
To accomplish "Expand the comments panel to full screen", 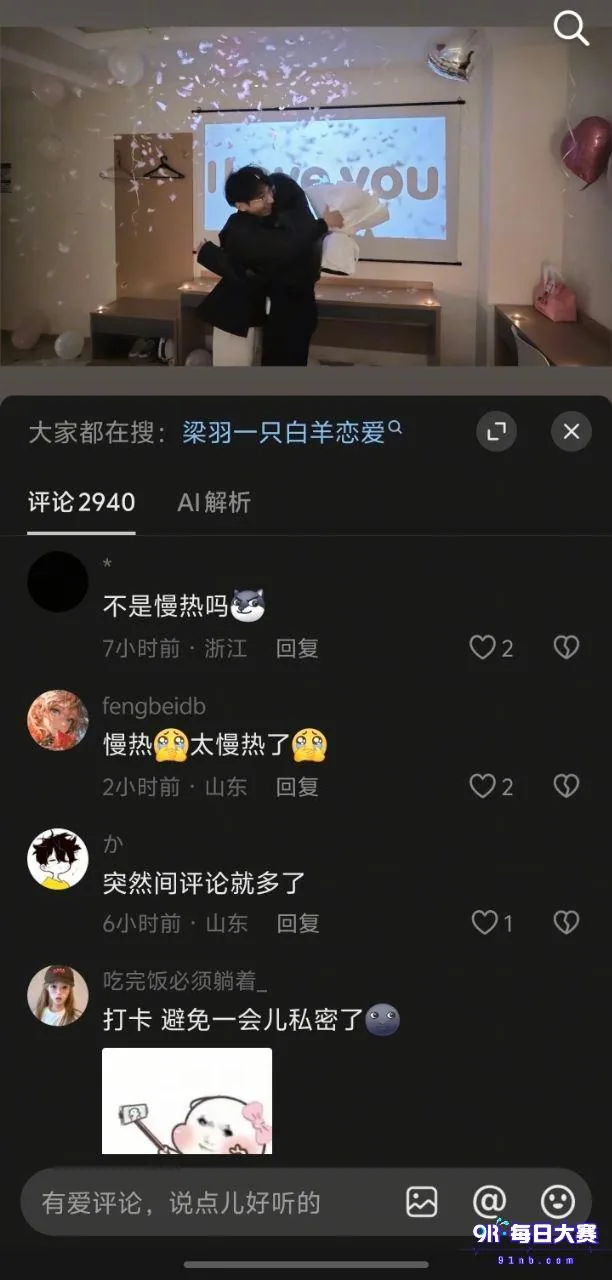I will [496, 432].
